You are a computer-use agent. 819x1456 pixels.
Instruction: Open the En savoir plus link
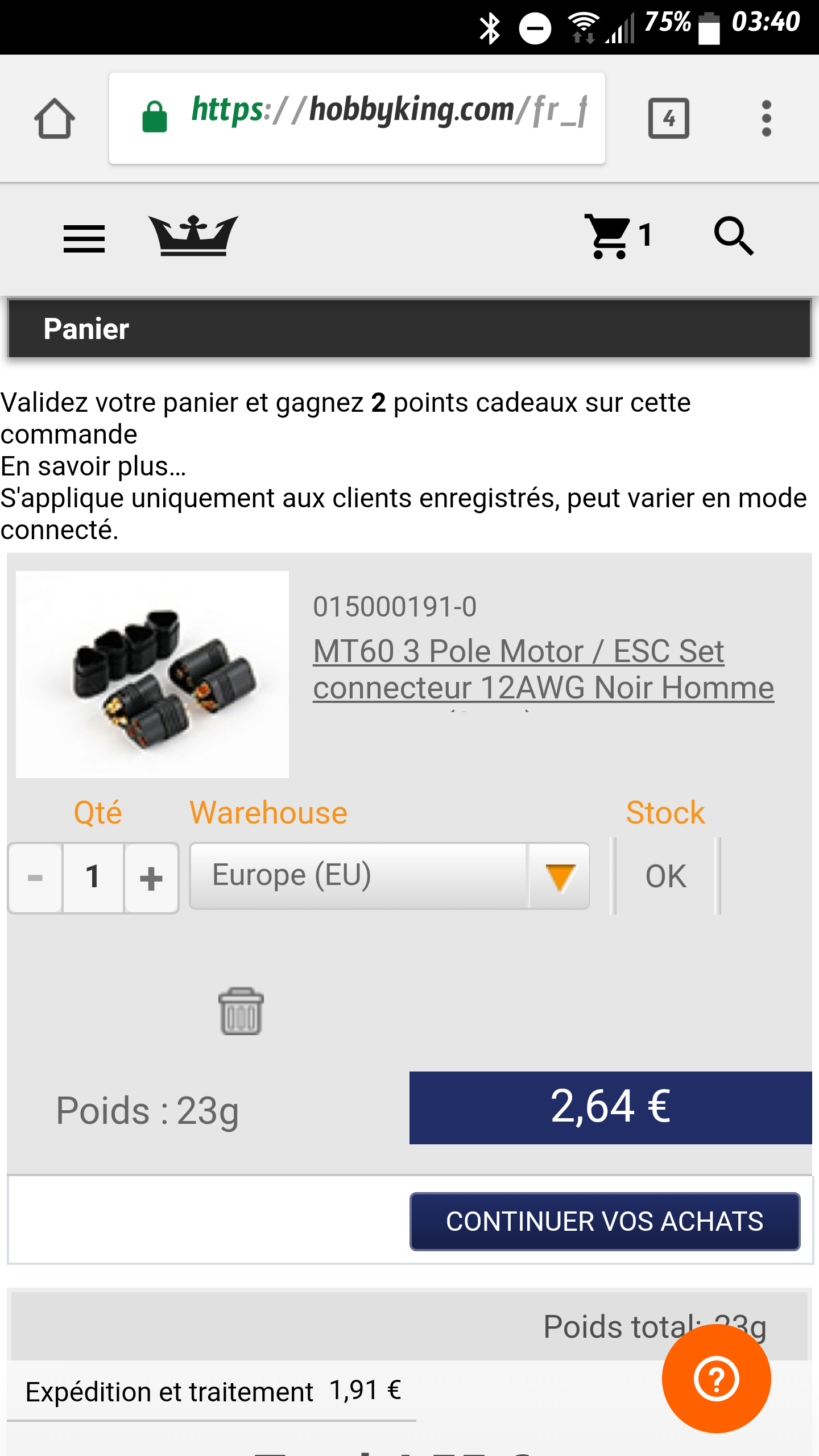coord(93,466)
